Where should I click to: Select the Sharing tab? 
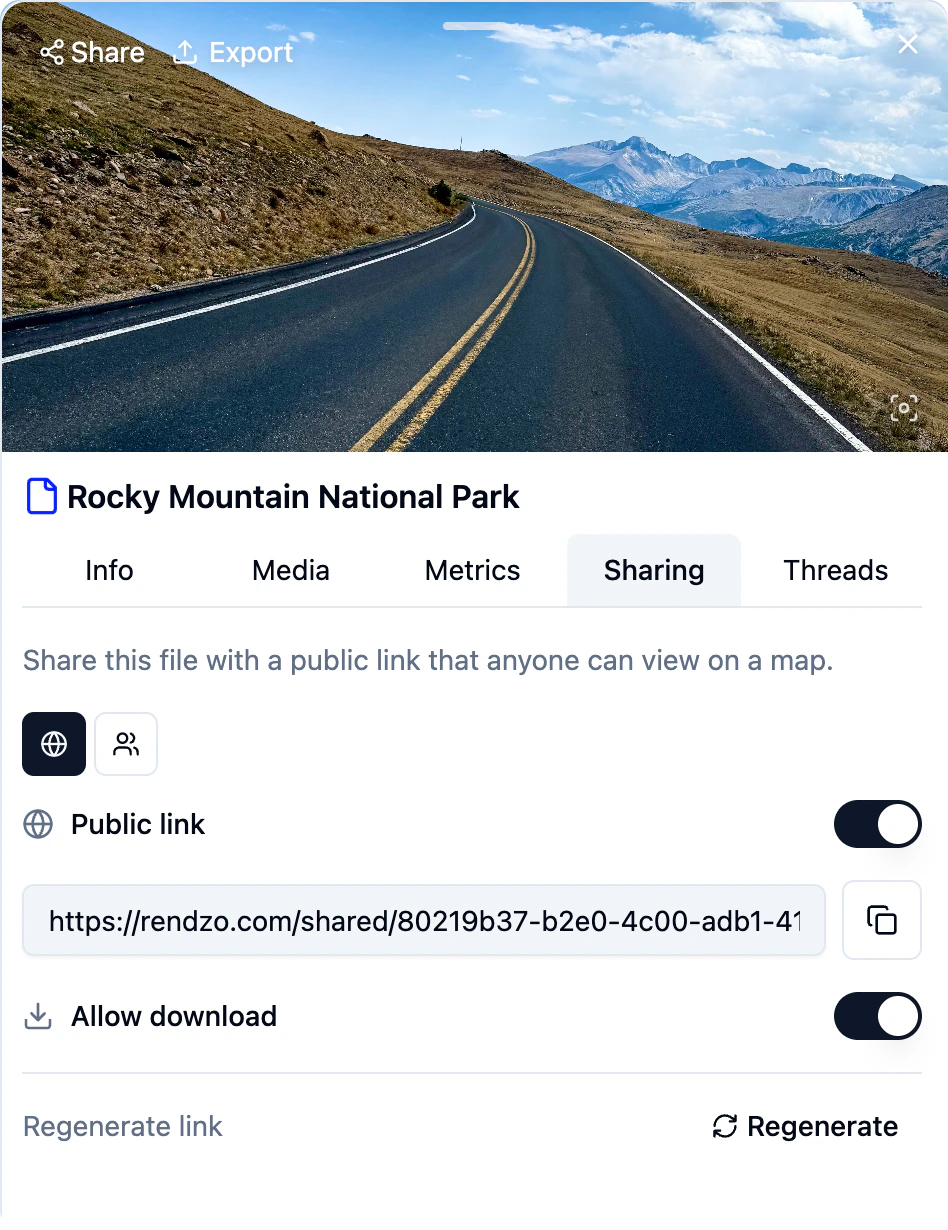click(654, 570)
